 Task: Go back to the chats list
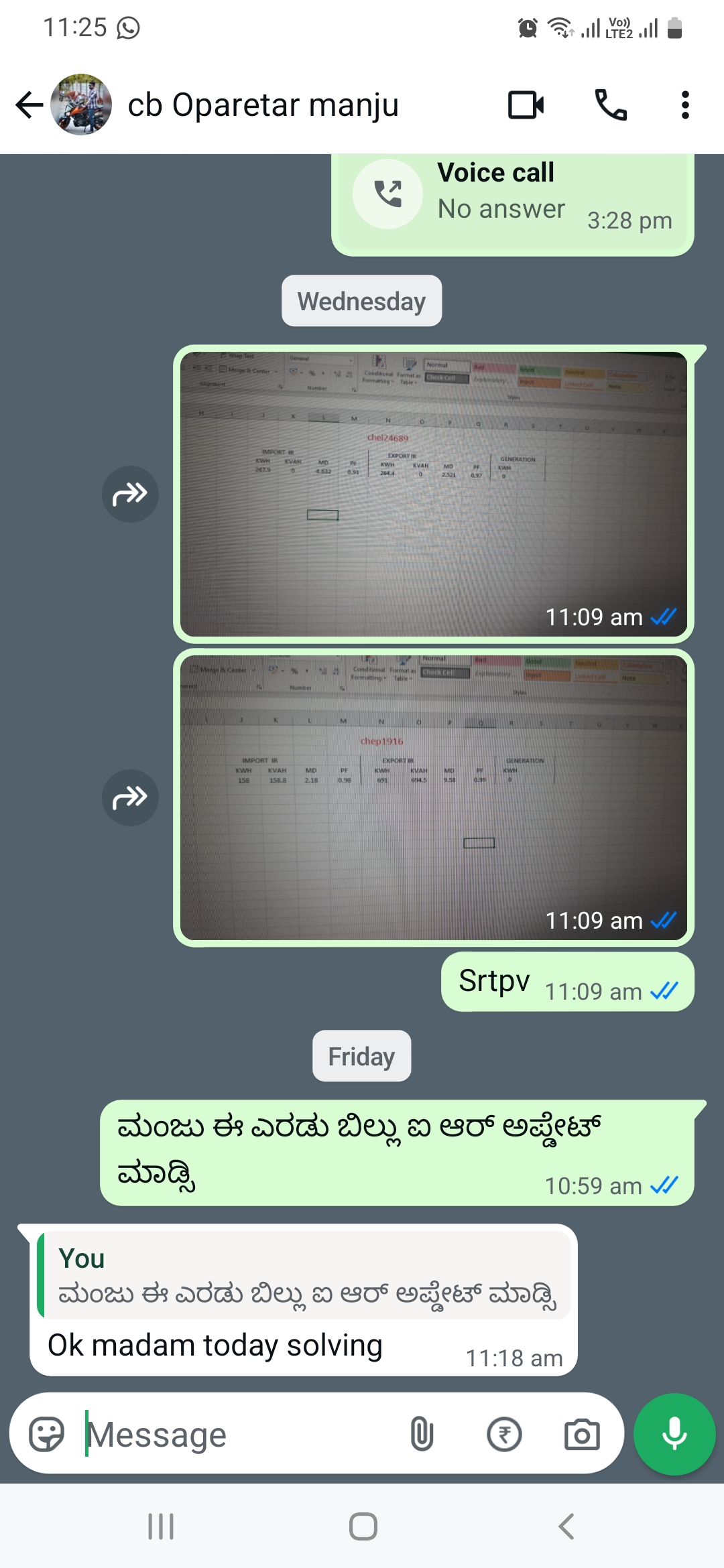coord(29,105)
